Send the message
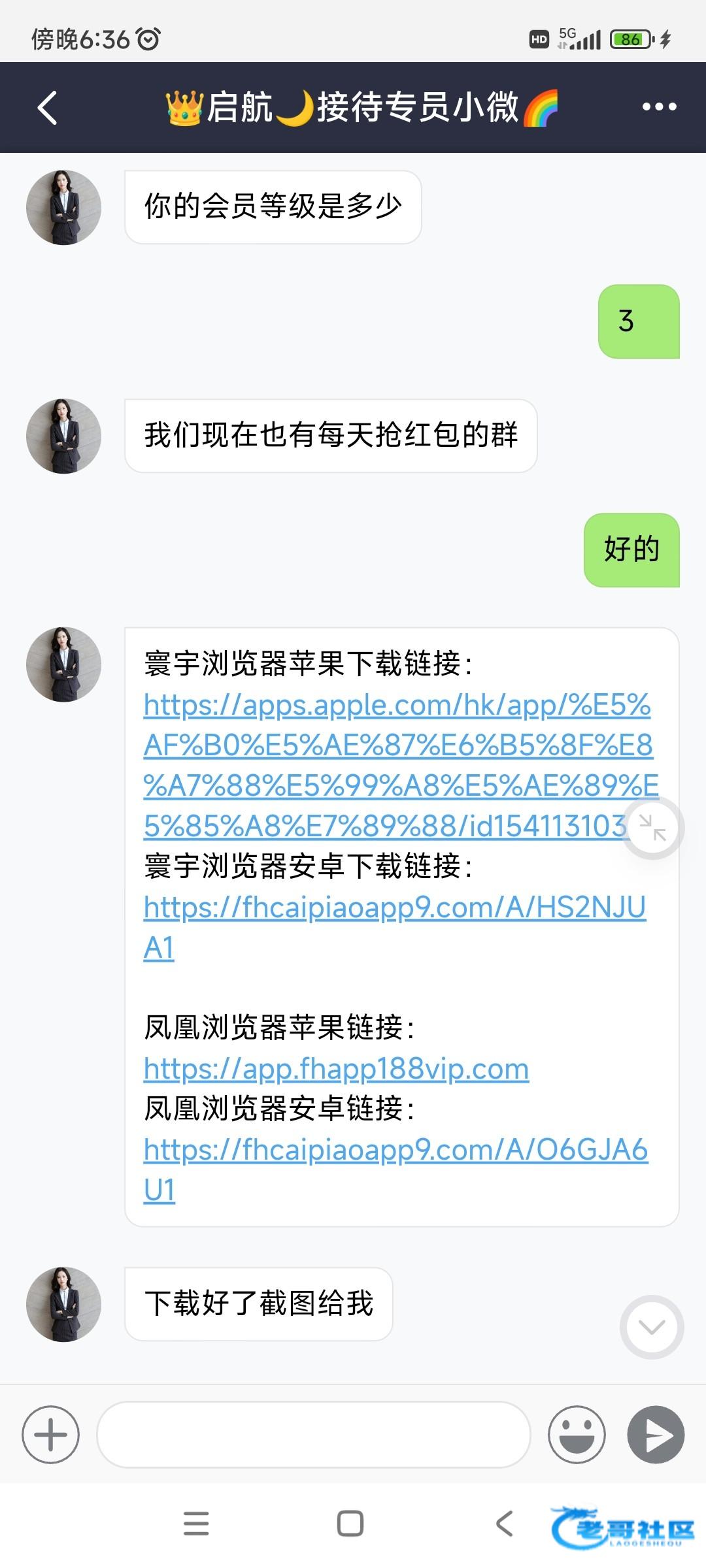The image size is (706, 1568). (656, 1435)
